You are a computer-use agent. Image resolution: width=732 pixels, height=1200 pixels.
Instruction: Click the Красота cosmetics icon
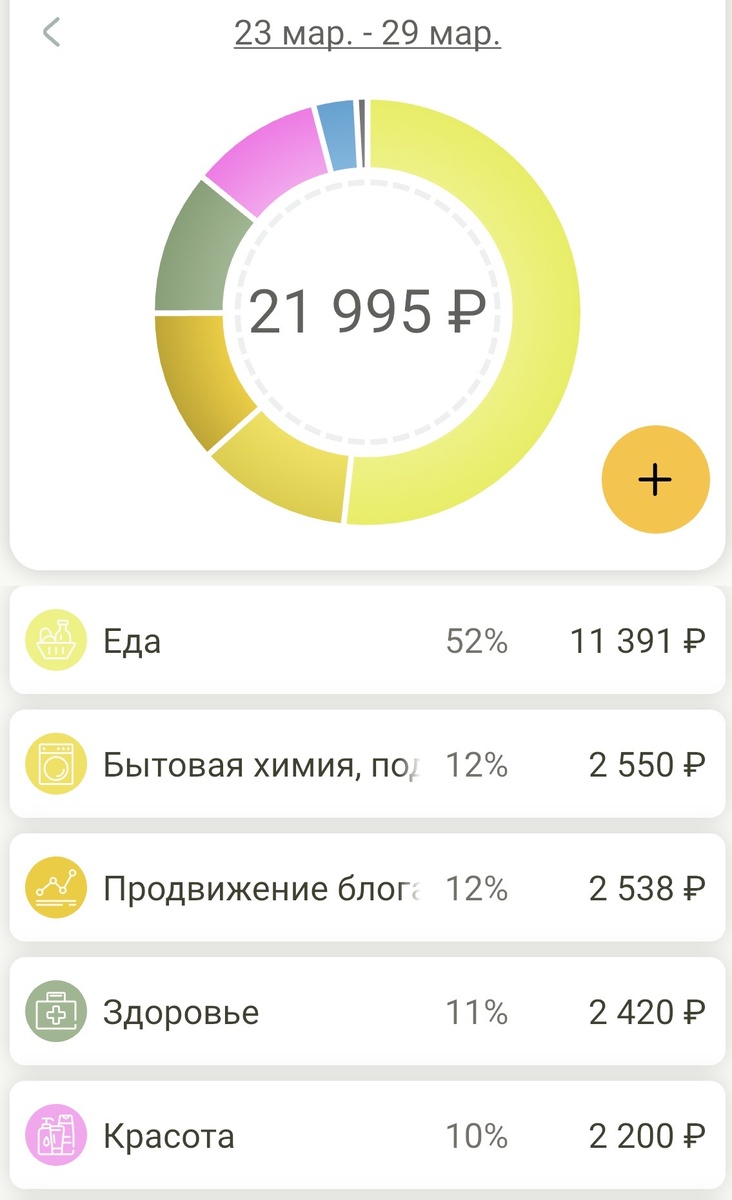(x=55, y=1136)
